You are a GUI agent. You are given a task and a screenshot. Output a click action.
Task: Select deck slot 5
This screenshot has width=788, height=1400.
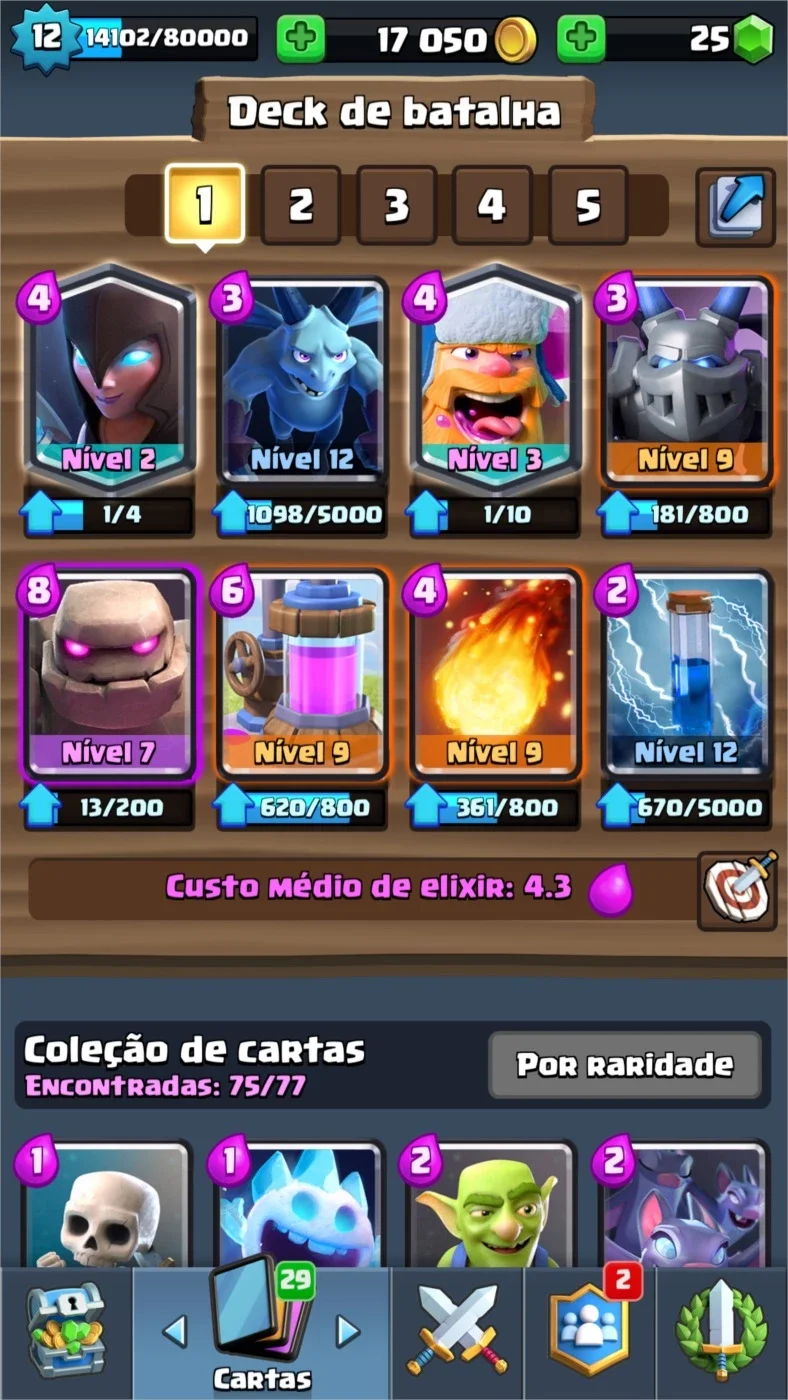click(x=588, y=205)
